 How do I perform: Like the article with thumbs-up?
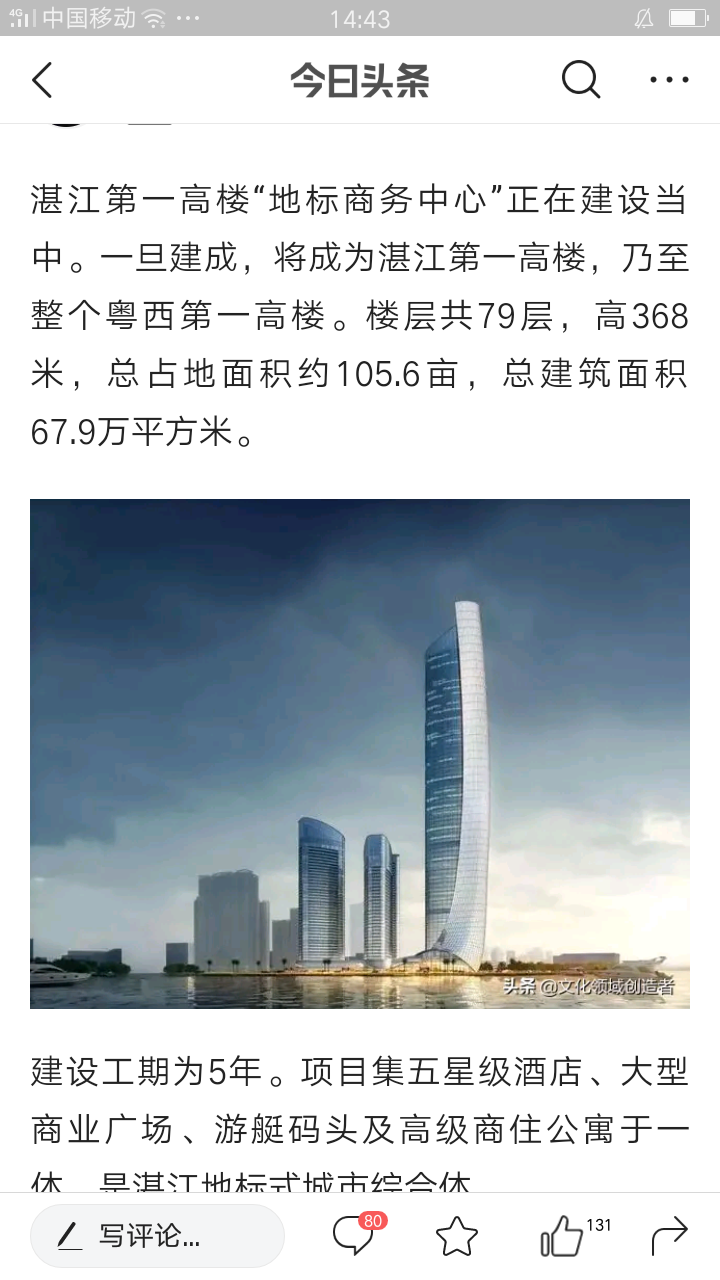point(563,1237)
